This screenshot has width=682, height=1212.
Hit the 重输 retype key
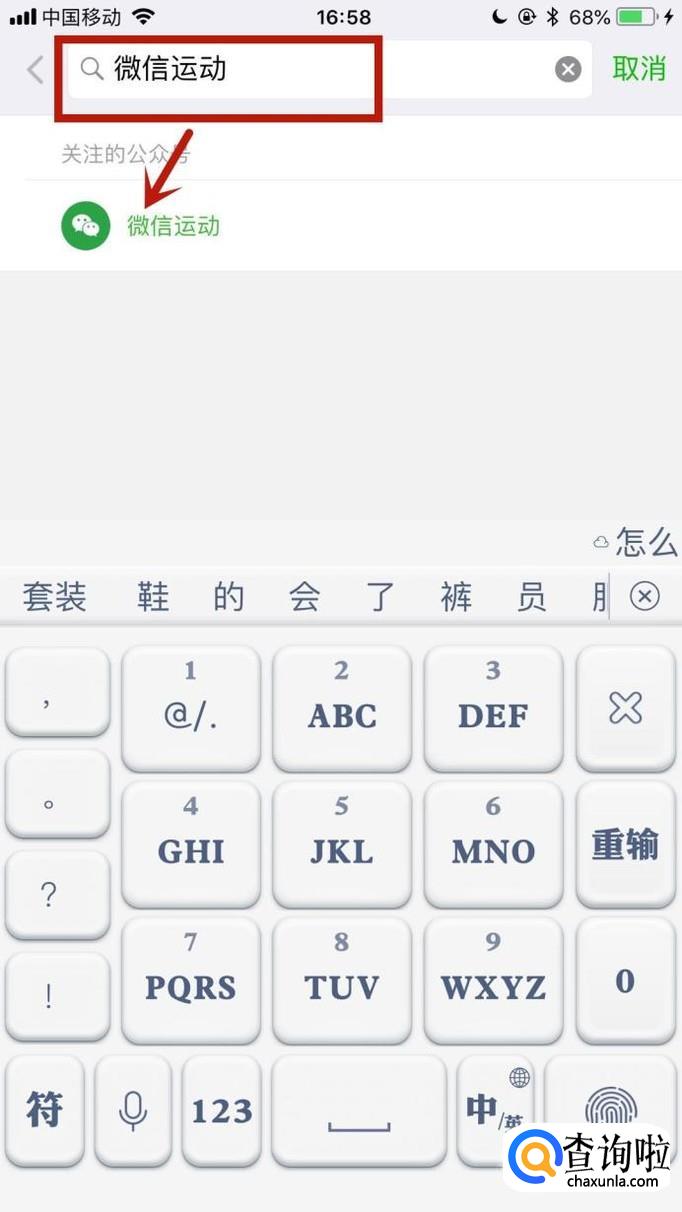pos(625,845)
